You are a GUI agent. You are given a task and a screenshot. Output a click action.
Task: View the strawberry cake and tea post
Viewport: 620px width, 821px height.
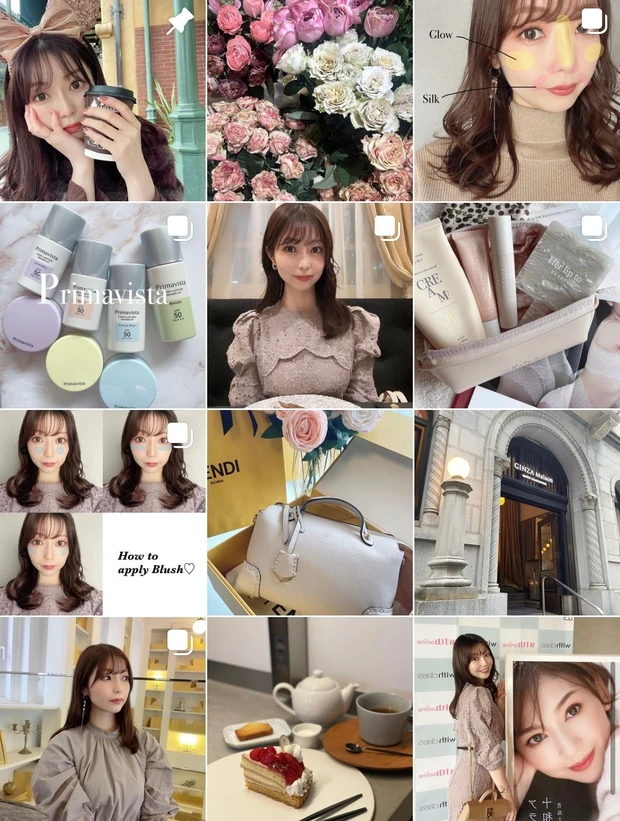tap(310, 719)
